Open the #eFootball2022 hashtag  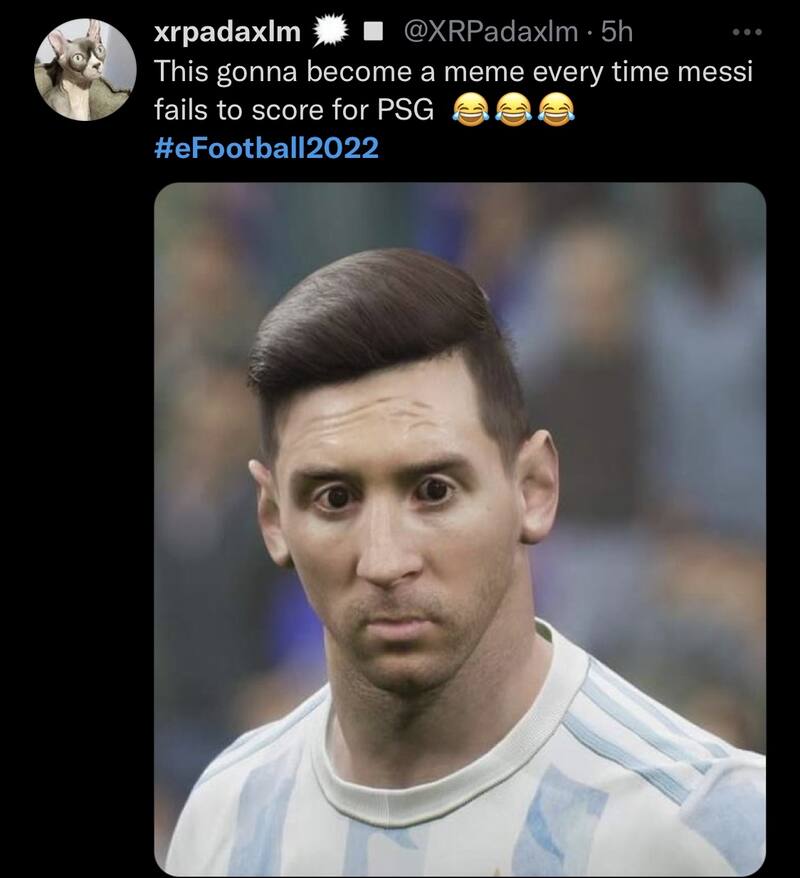(x=266, y=149)
